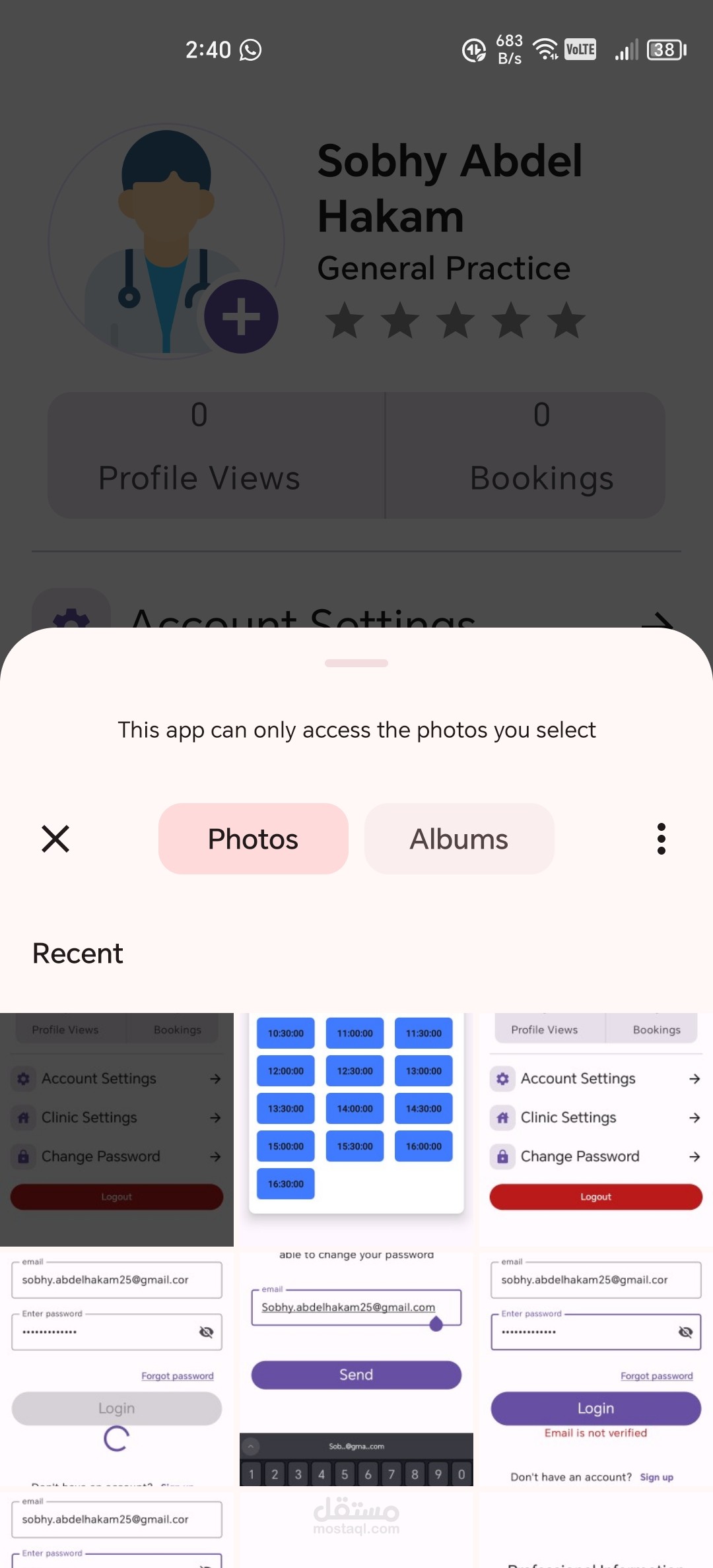The width and height of the screenshot is (713, 1568).
Task: Pick the login photo with loading spinner
Action: click(x=117, y=1369)
